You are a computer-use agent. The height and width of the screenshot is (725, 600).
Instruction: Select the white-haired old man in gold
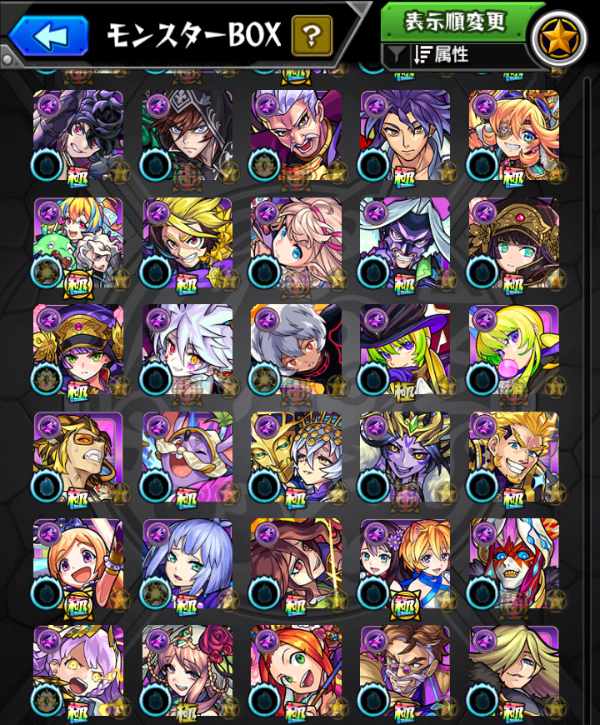click(296, 135)
